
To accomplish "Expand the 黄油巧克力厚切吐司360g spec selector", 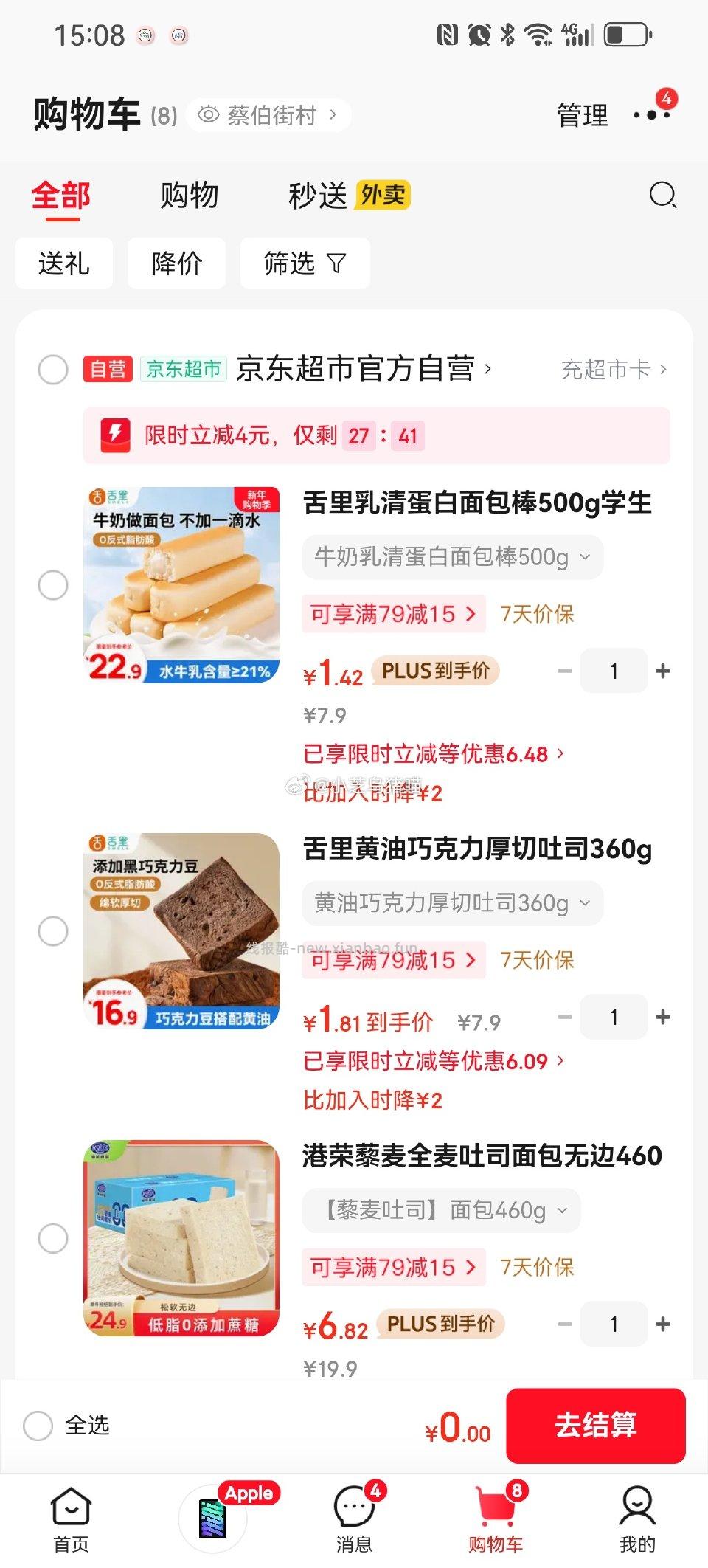I will [x=451, y=902].
